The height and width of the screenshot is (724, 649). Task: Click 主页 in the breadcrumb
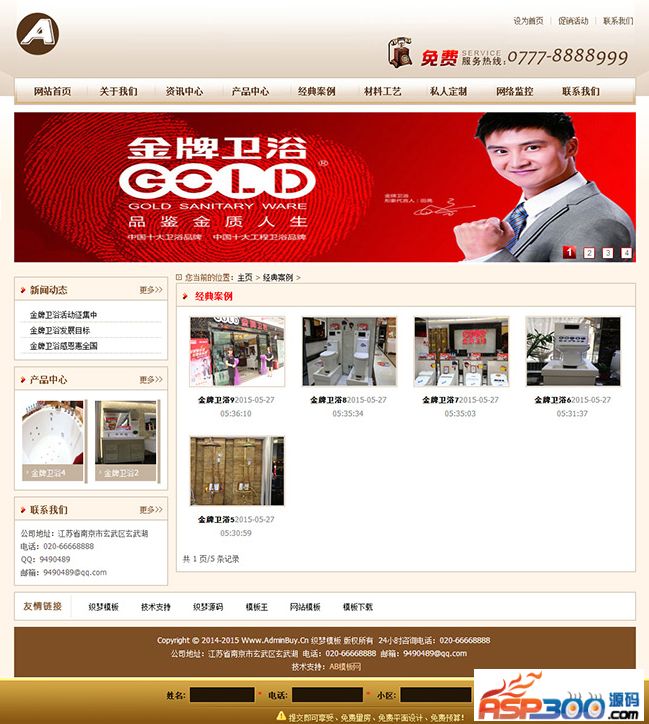point(244,277)
